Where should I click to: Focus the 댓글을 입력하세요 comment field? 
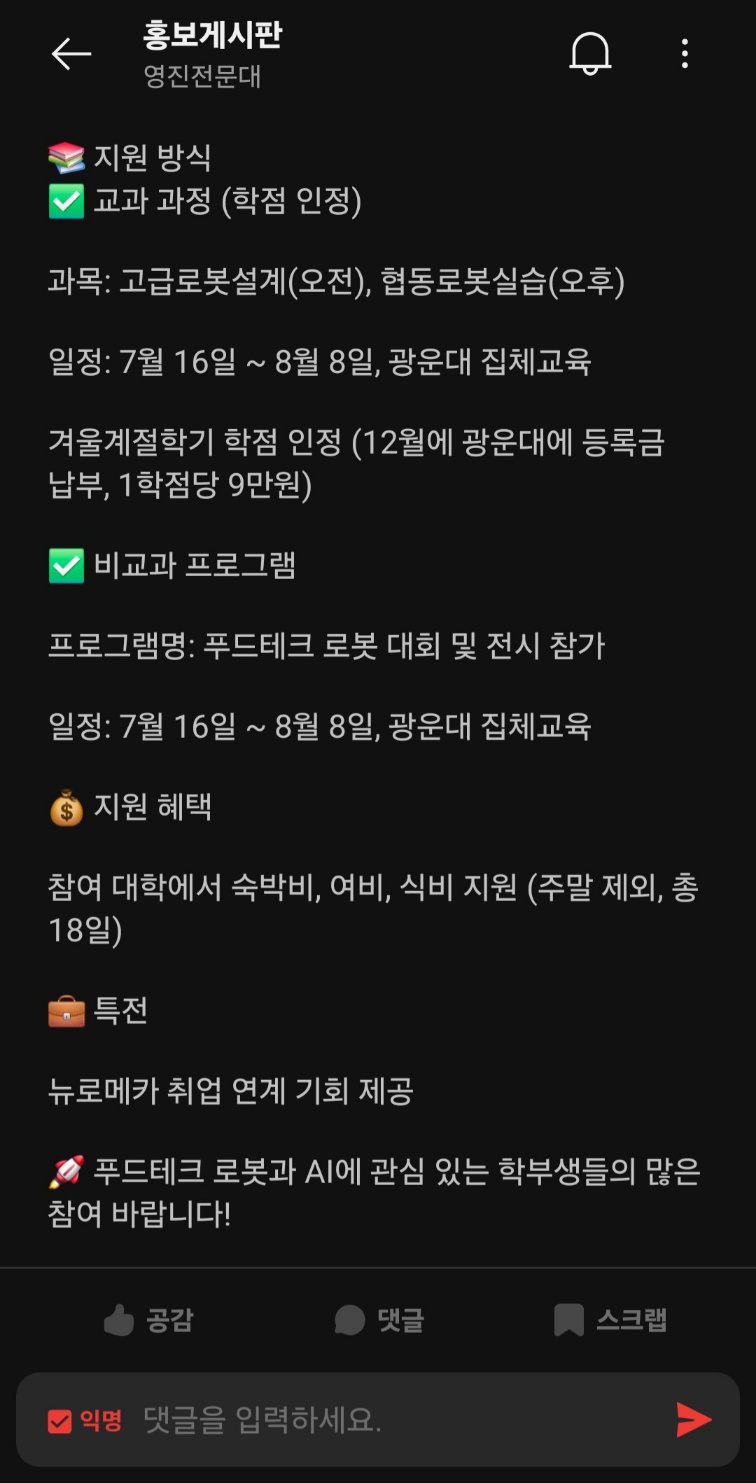point(400,1420)
